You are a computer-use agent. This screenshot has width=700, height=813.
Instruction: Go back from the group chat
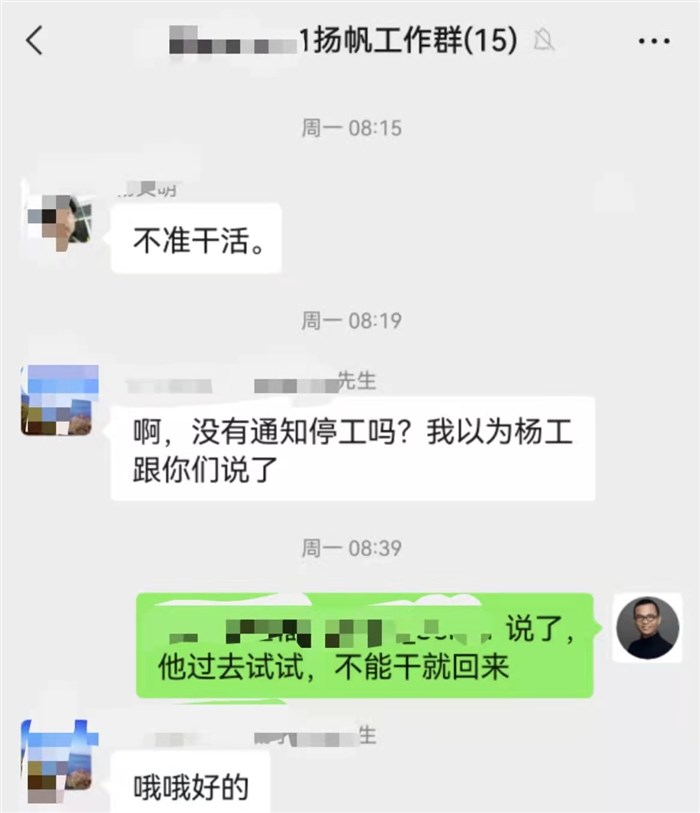point(35,41)
